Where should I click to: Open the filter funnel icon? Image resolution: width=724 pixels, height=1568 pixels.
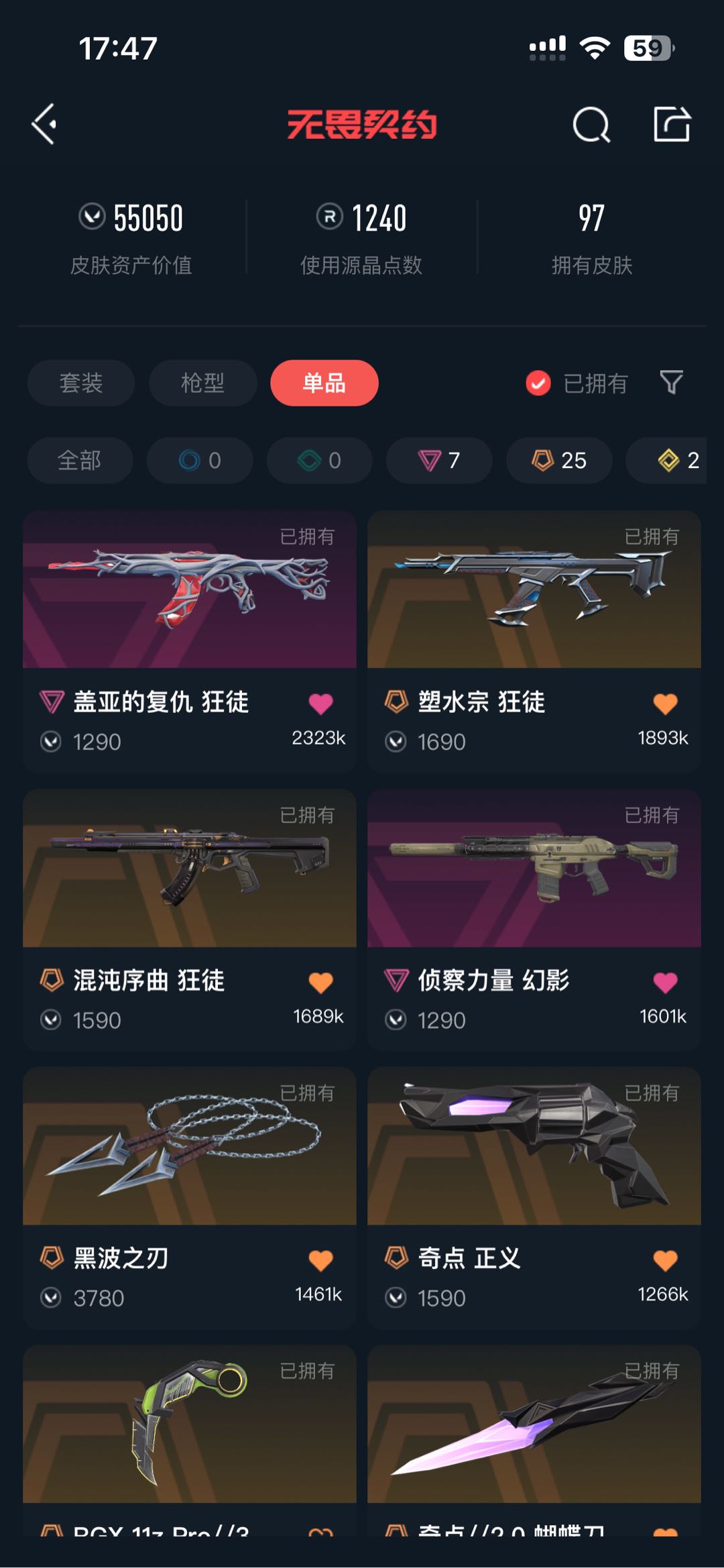point(671,382)
